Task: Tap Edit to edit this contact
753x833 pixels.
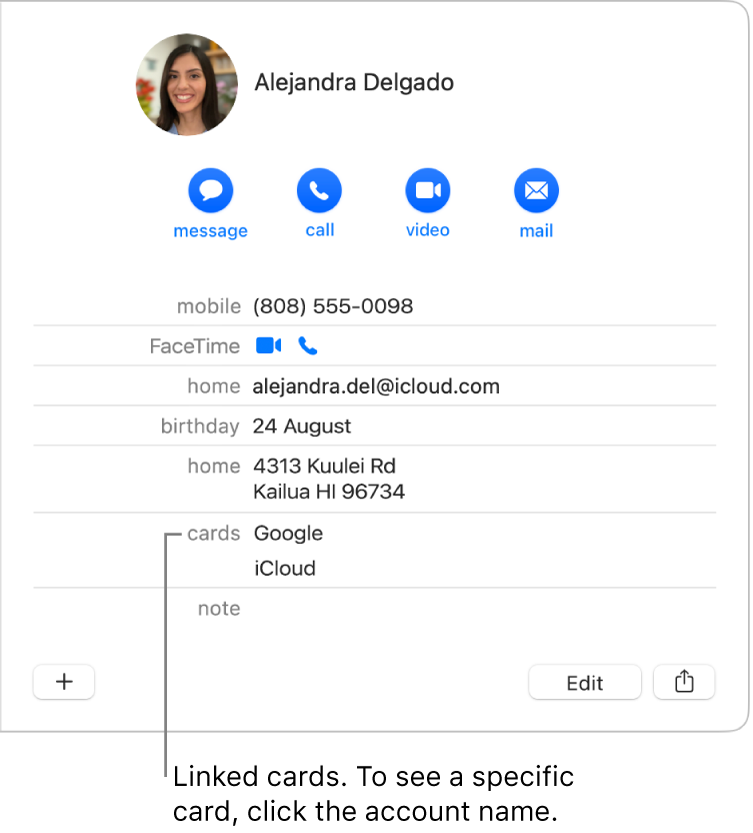Action: pos(584,682)
